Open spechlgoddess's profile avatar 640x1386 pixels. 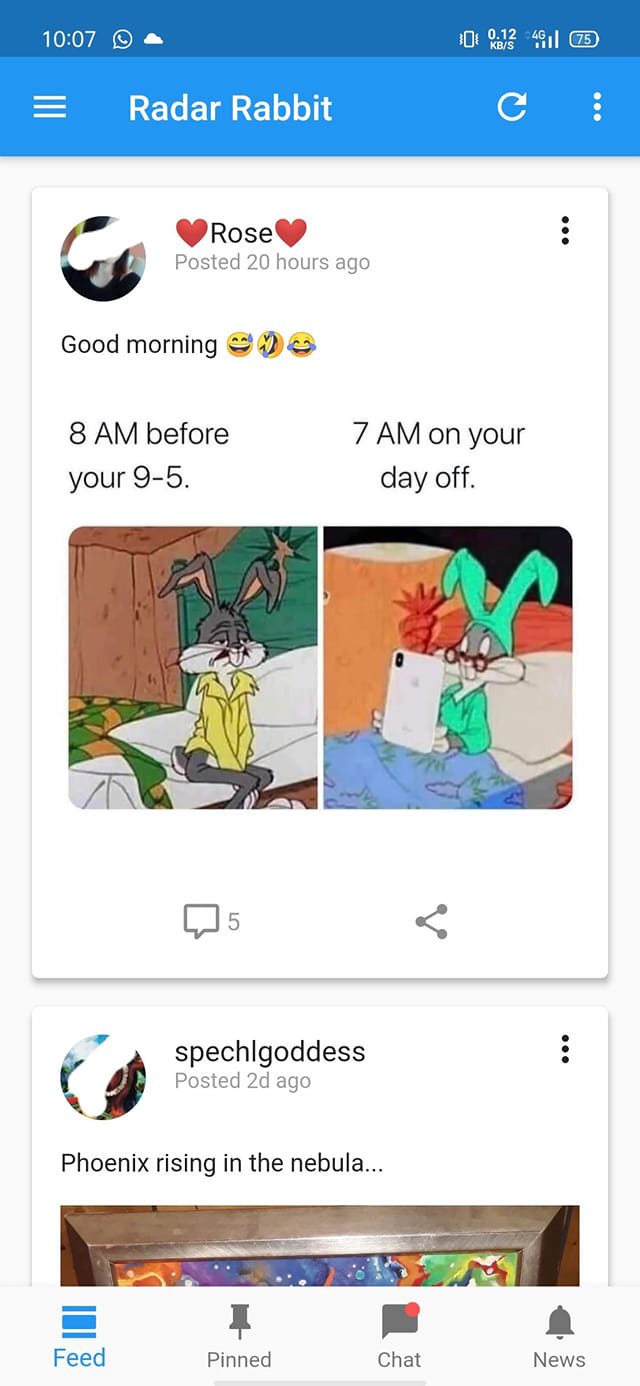click(x=103, y=1077)
